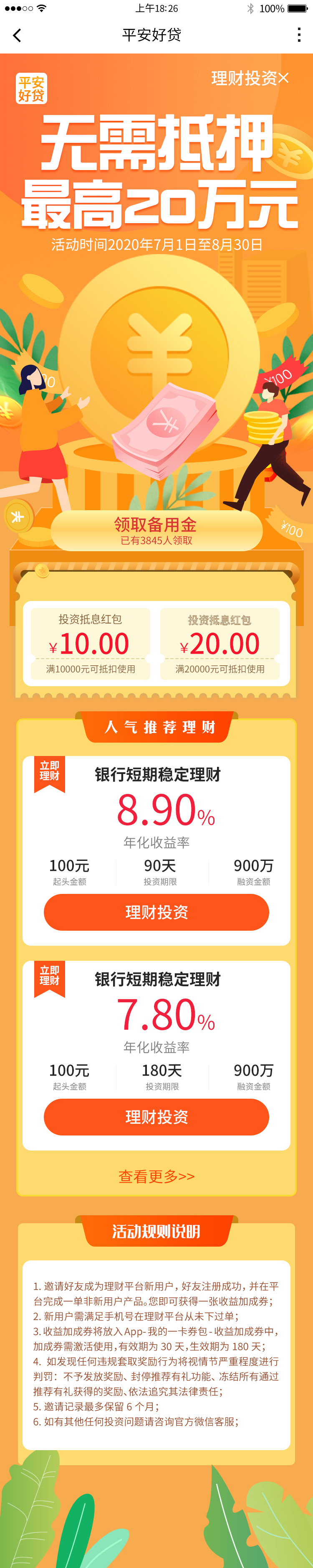The height and width of the screenshot is (1568, 313).
Task: Open the three-dot overflow menu
Action: click(298, 35)
